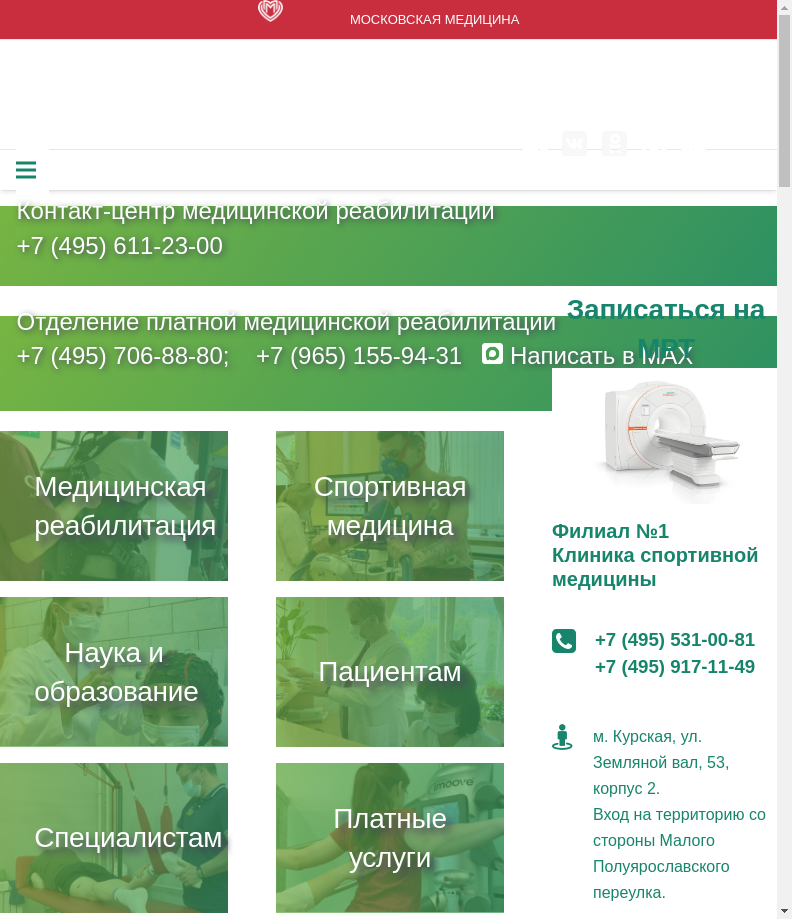Open the Медицинская реабилитация tile
This screenshot has width=792, height=919.
pyautogui.click(x=114, y=506)
